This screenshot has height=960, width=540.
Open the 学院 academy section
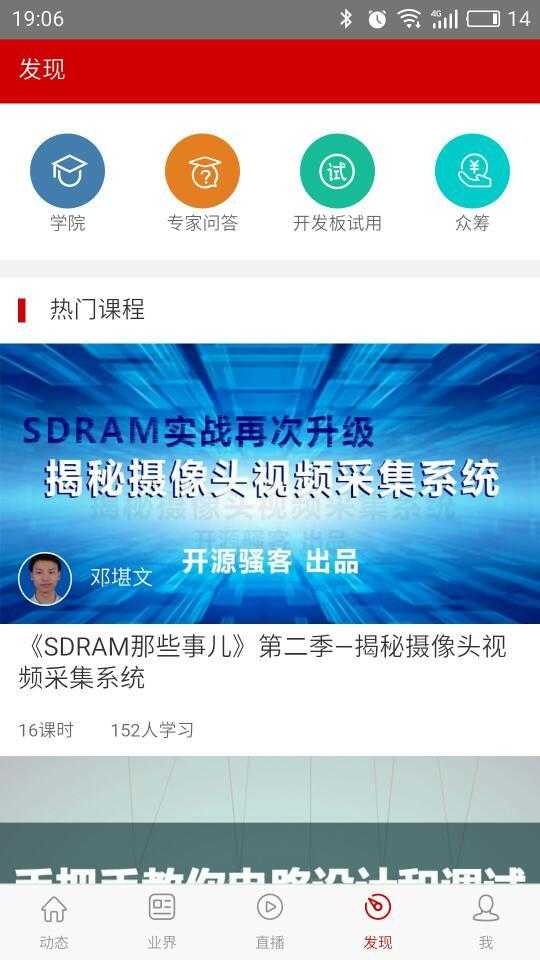coord(67,182)
